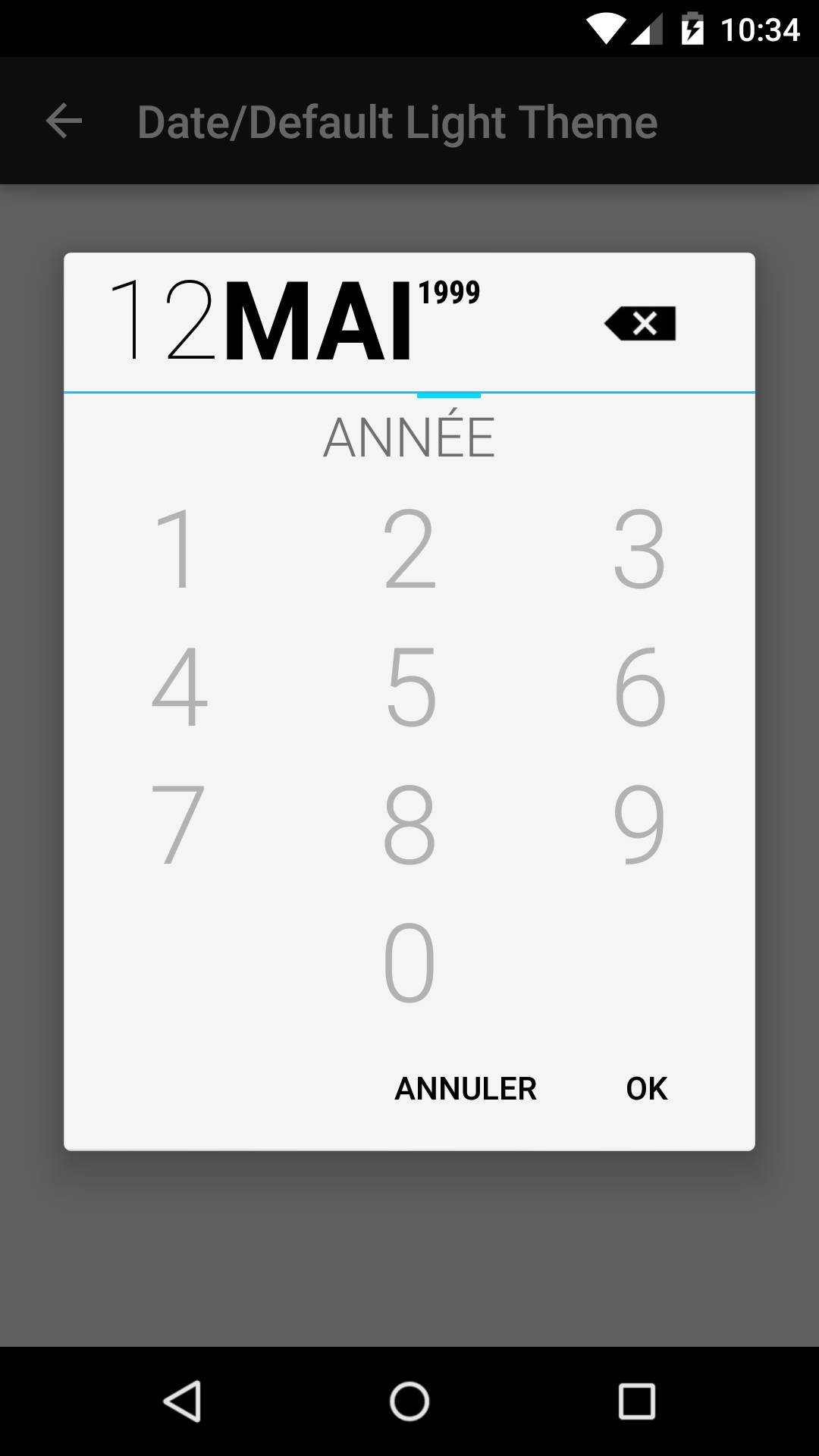Enter digit 3 on the keypad
This screenshot has width=819, height=1456.
point(639,548)
